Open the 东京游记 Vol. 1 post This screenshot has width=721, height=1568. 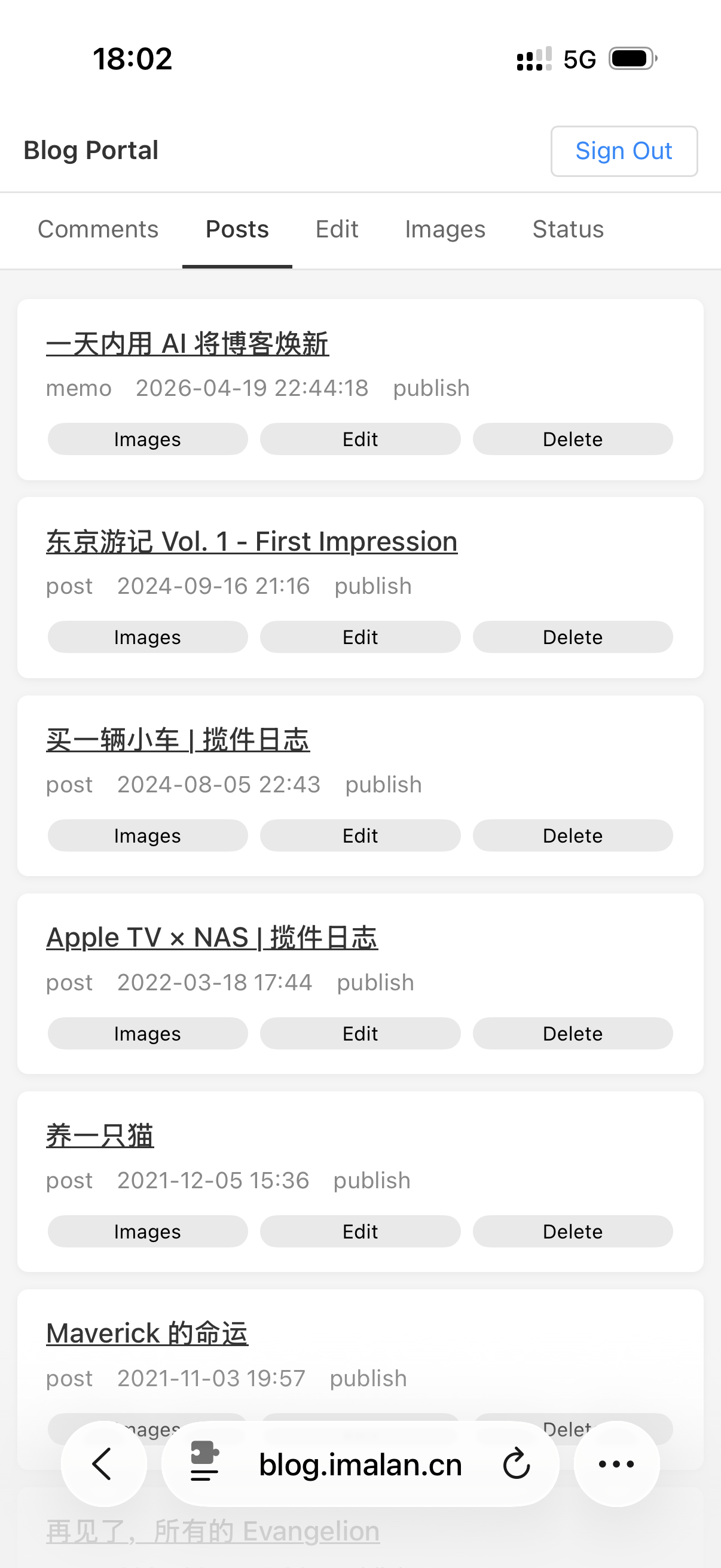(251, 542)
